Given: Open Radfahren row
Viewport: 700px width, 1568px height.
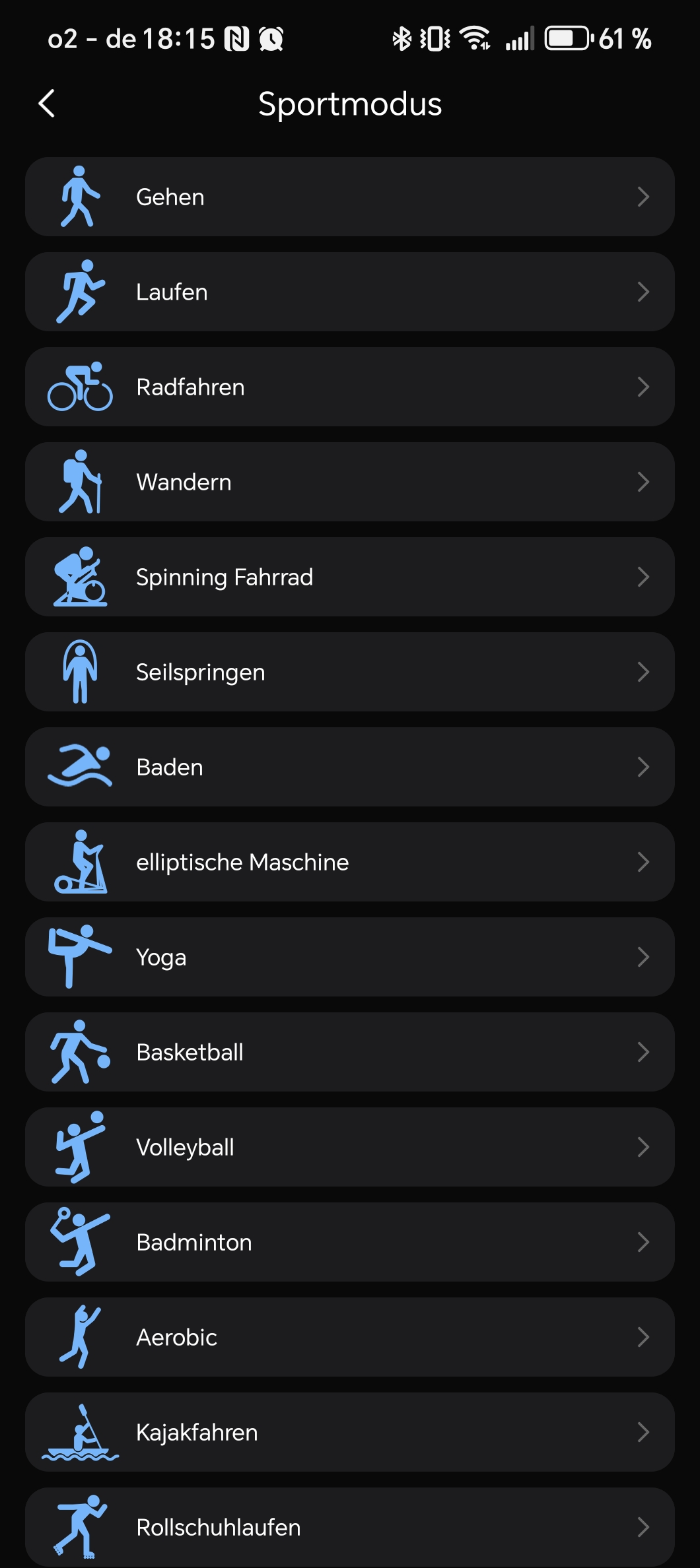Looking at the screenshot, I should point(349,387).
